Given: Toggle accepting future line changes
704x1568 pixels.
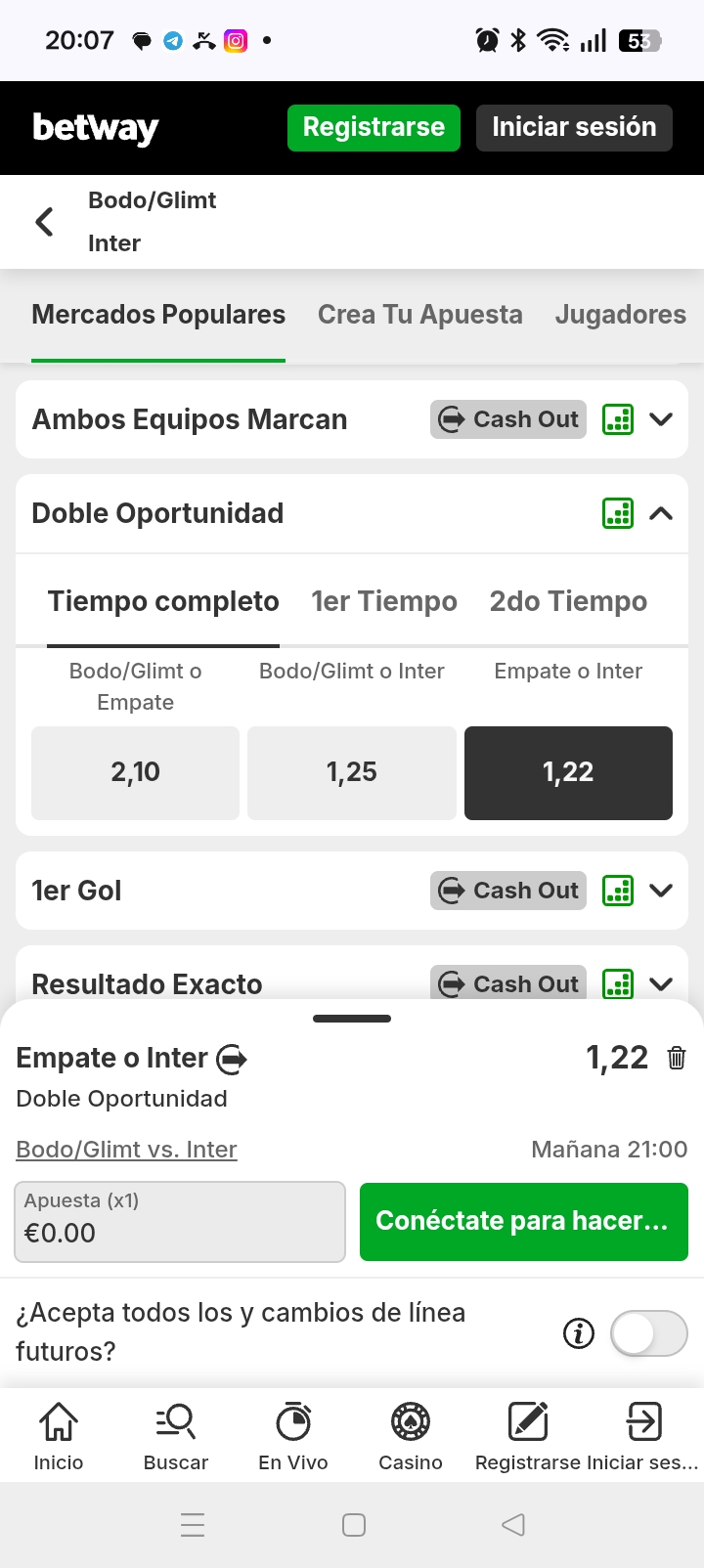Looking at the screenshot, I should 648,1333.
